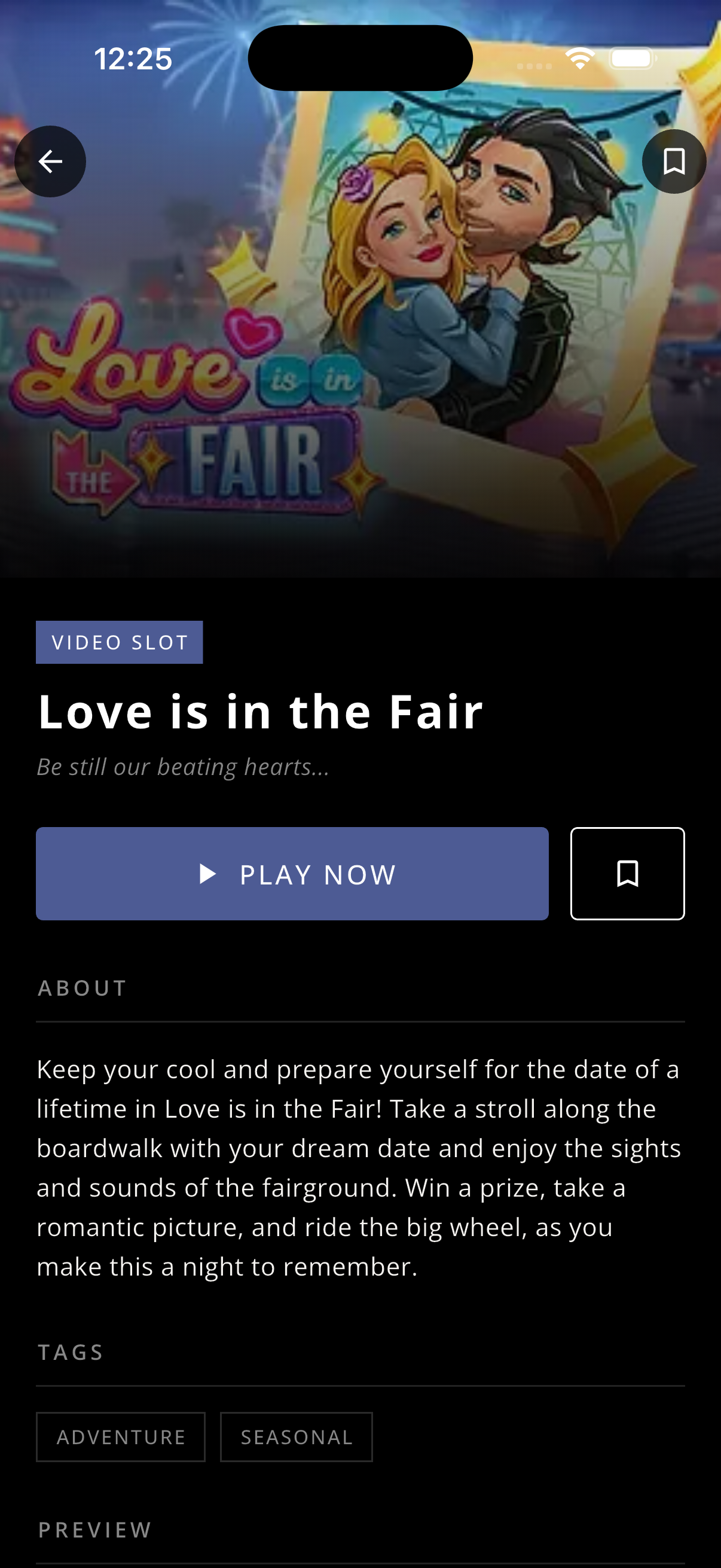721x1568 pixels.
Task: Tap the bookmark icon over the banner
Action: point(674,161)
